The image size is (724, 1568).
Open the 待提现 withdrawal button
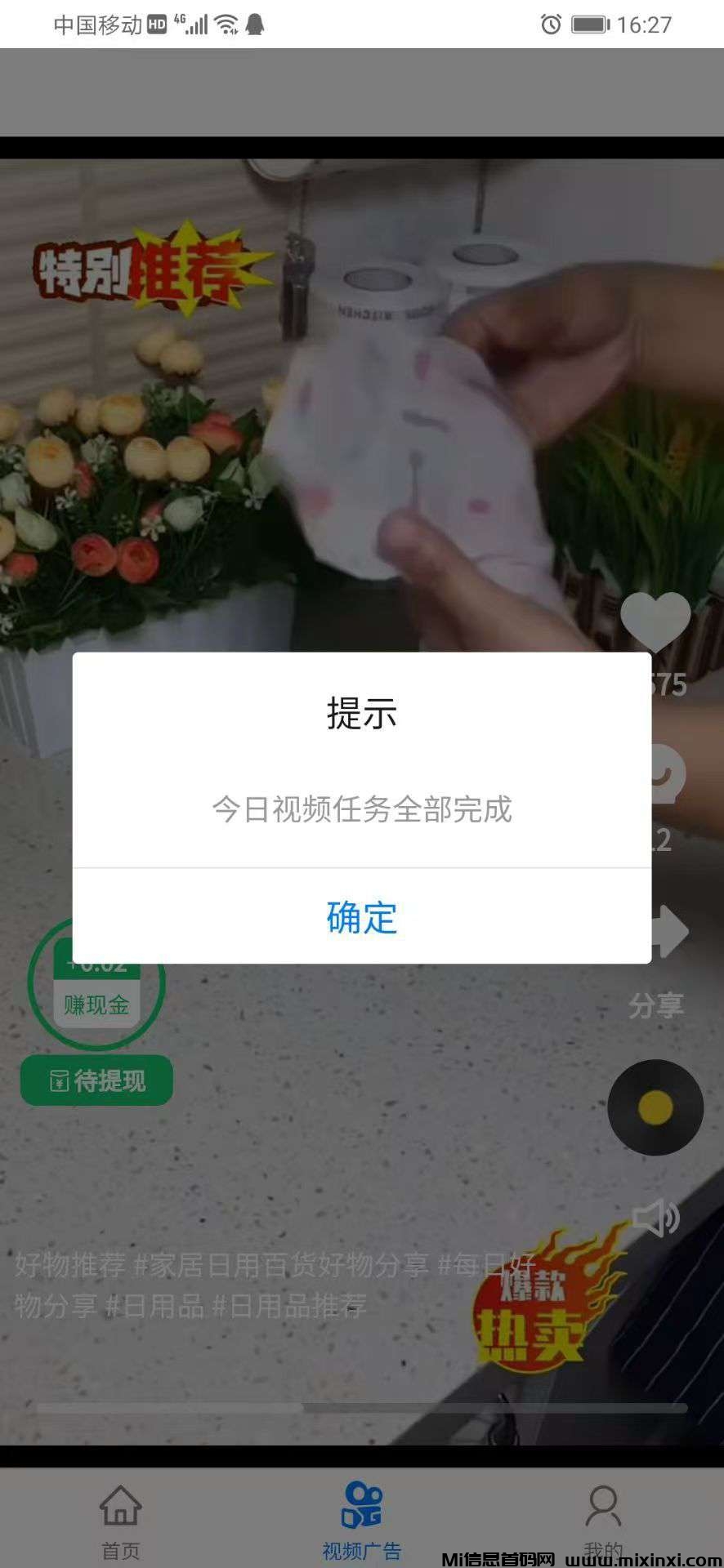(x=96, y=1080)
